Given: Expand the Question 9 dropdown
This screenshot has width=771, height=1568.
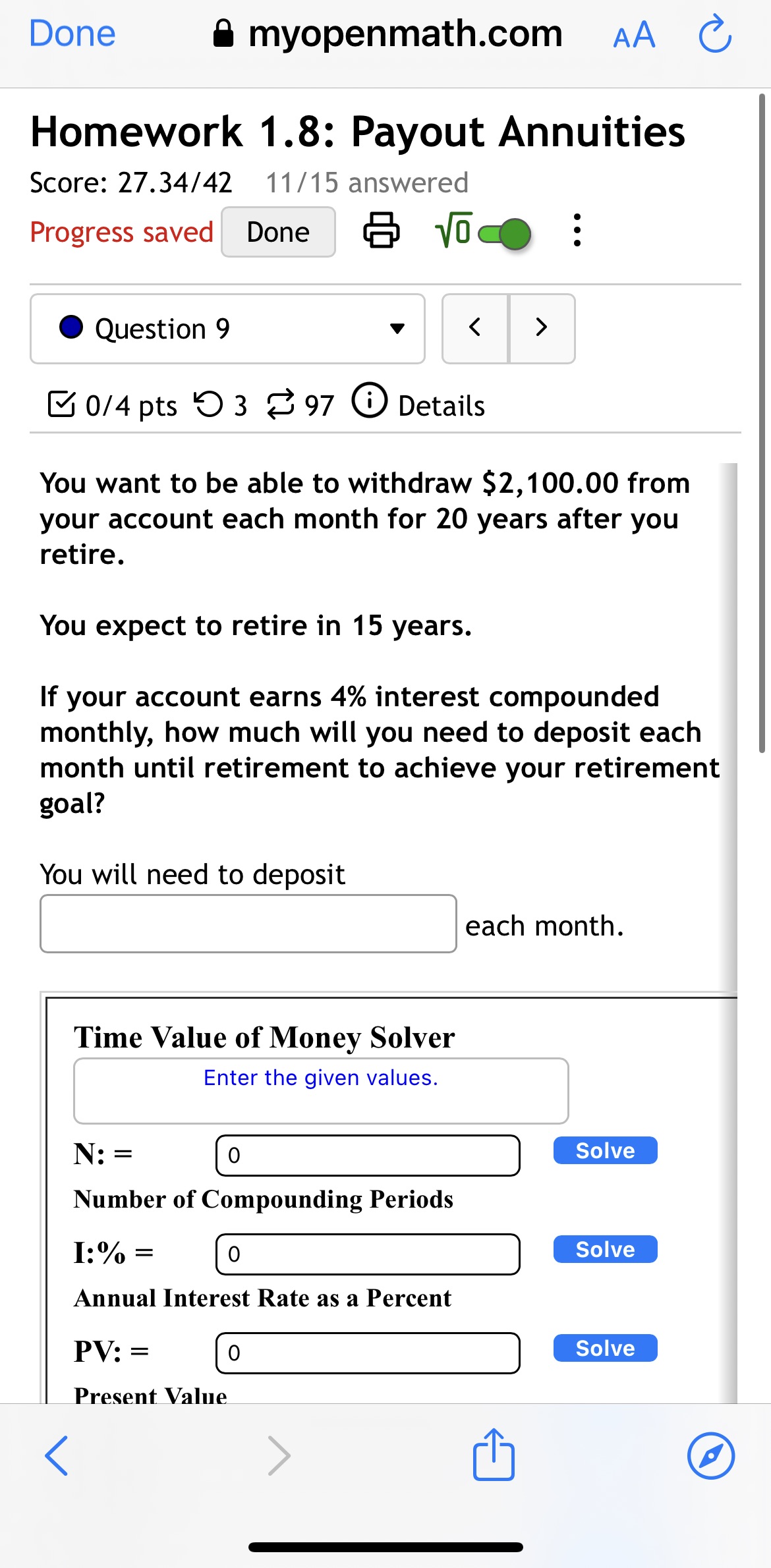Looking at the screenshot, I should [227, 329].
